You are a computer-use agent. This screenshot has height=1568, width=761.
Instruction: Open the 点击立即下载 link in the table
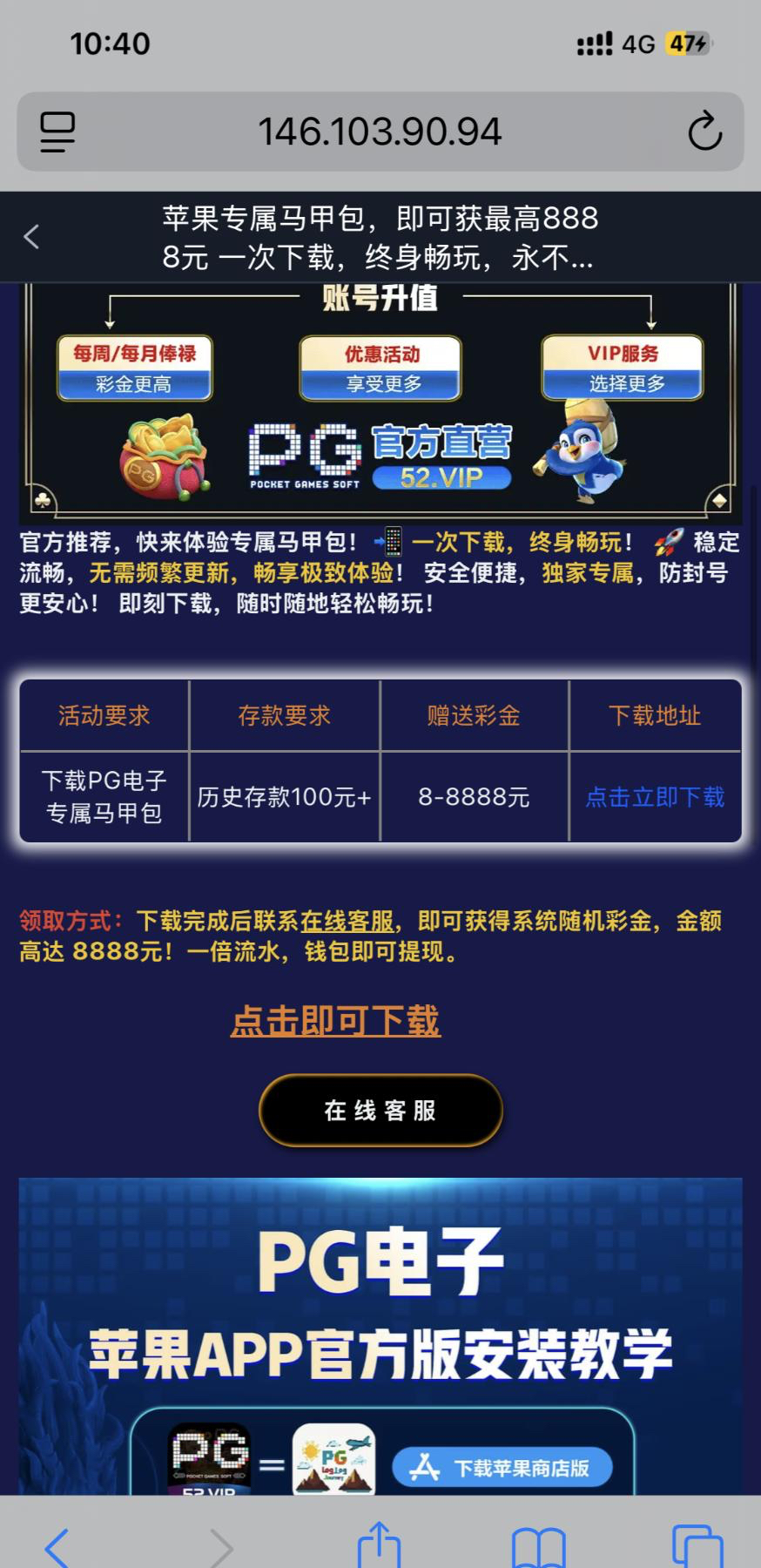655,797
